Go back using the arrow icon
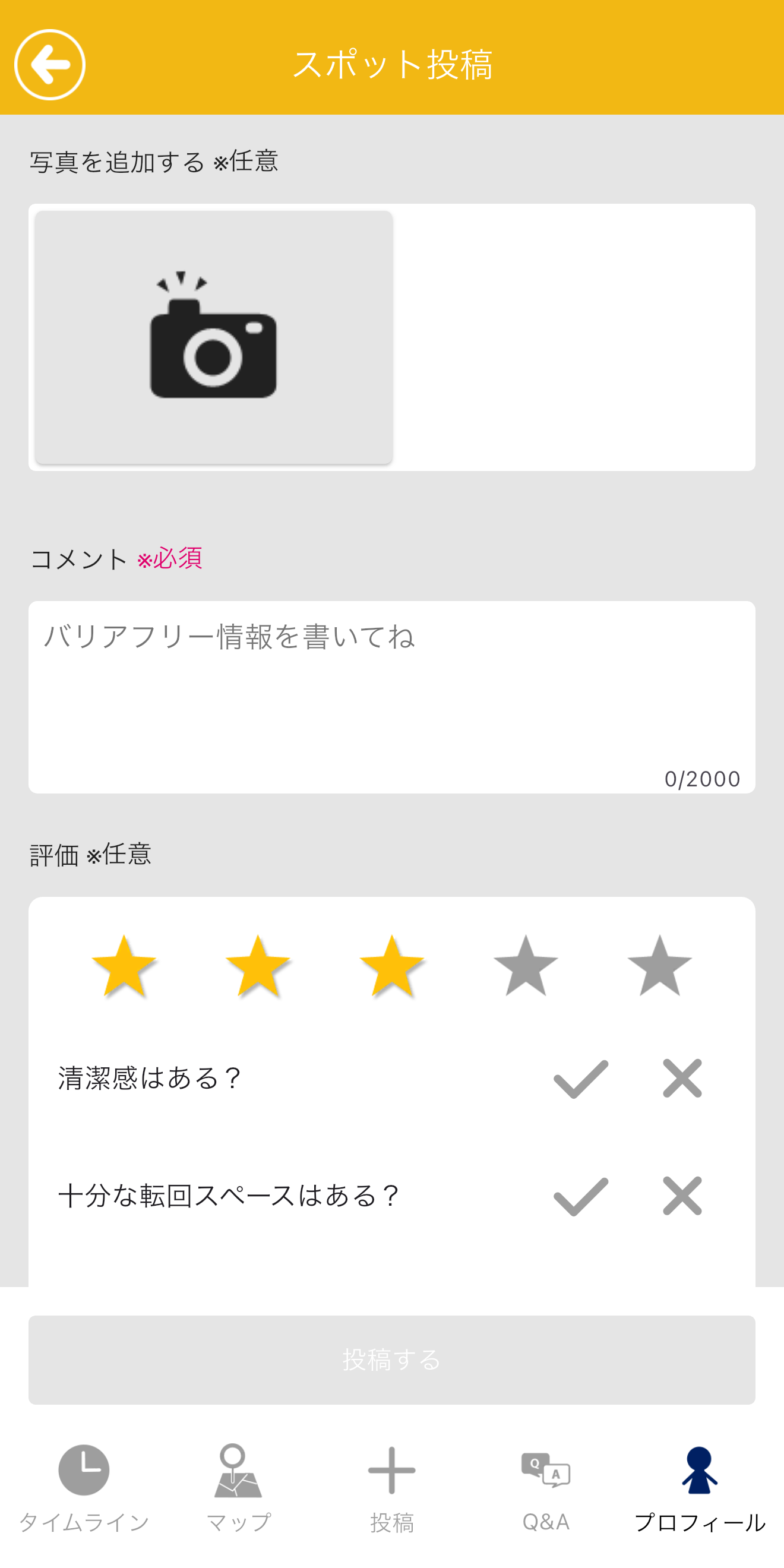This screenshot has height=1568, width=784. [x=50, y=65]
